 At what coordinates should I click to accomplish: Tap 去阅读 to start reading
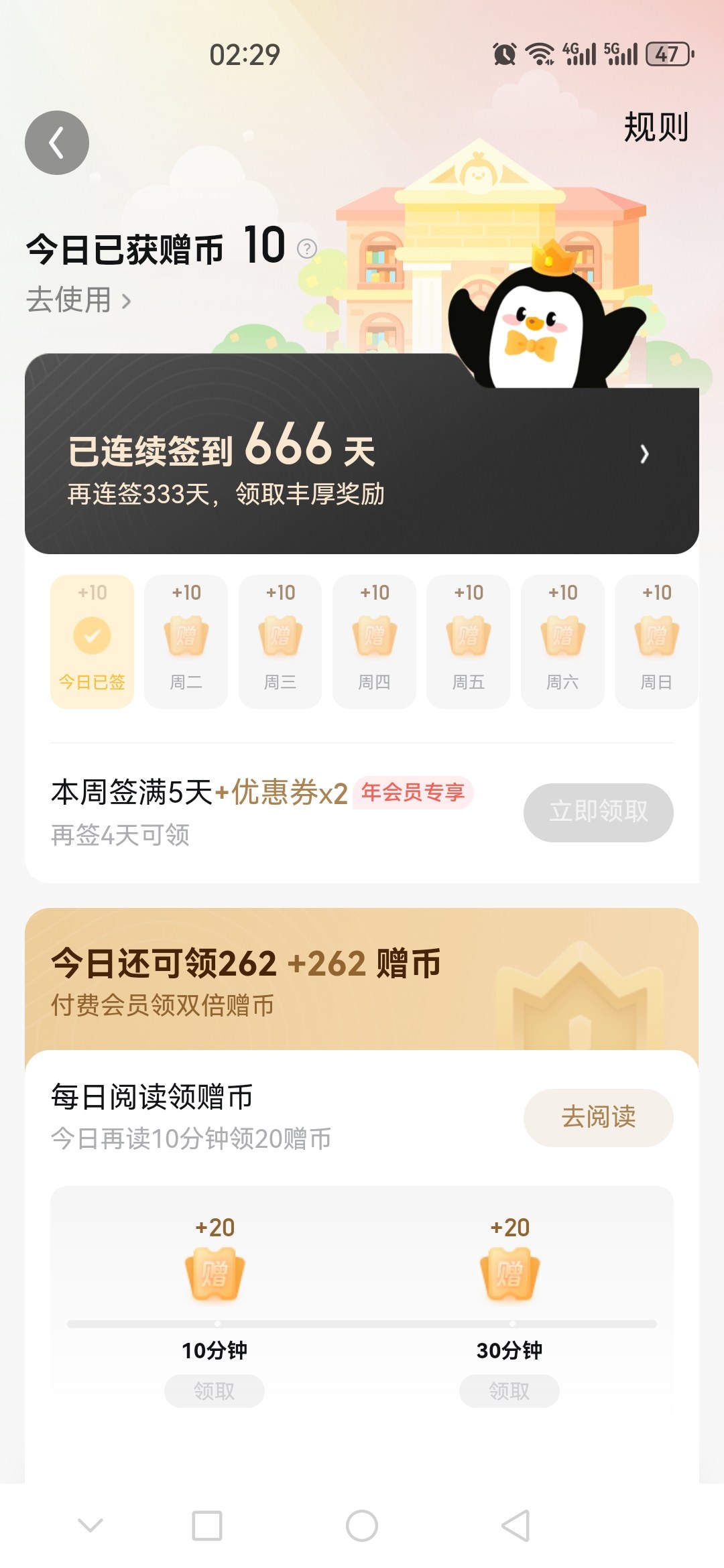(598, 1117)
